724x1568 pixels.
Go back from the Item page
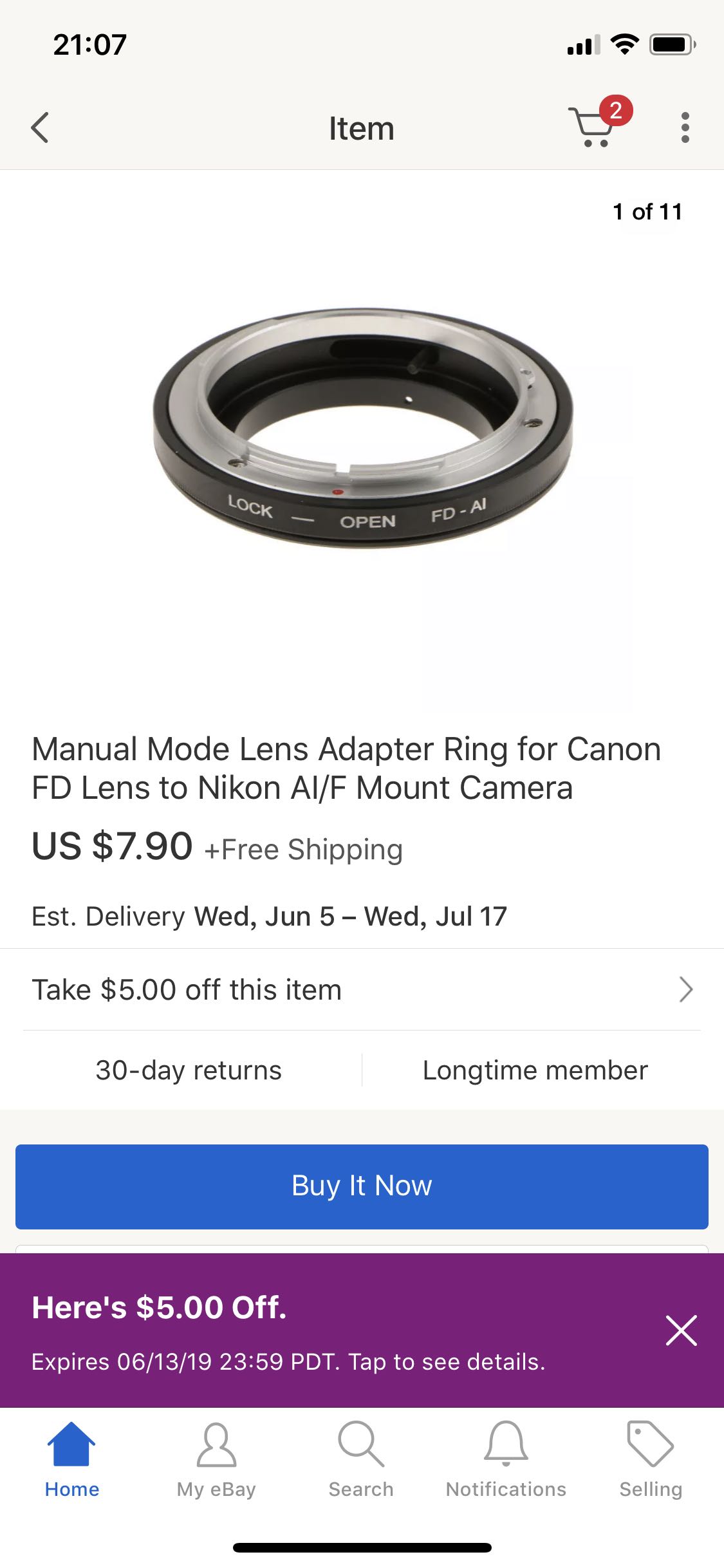point(40,127)
